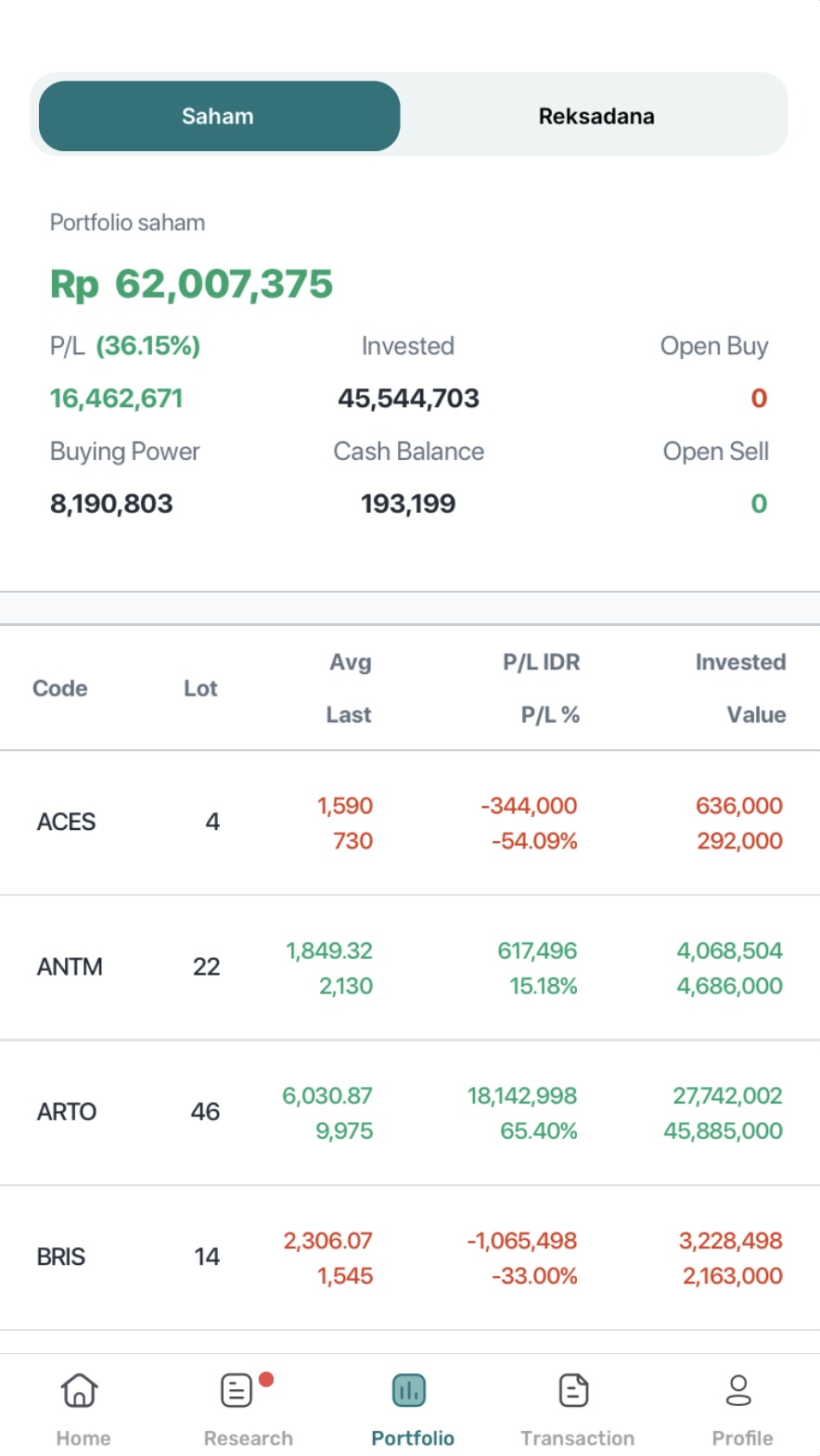Go to the Home tab

coord(83,1408)
